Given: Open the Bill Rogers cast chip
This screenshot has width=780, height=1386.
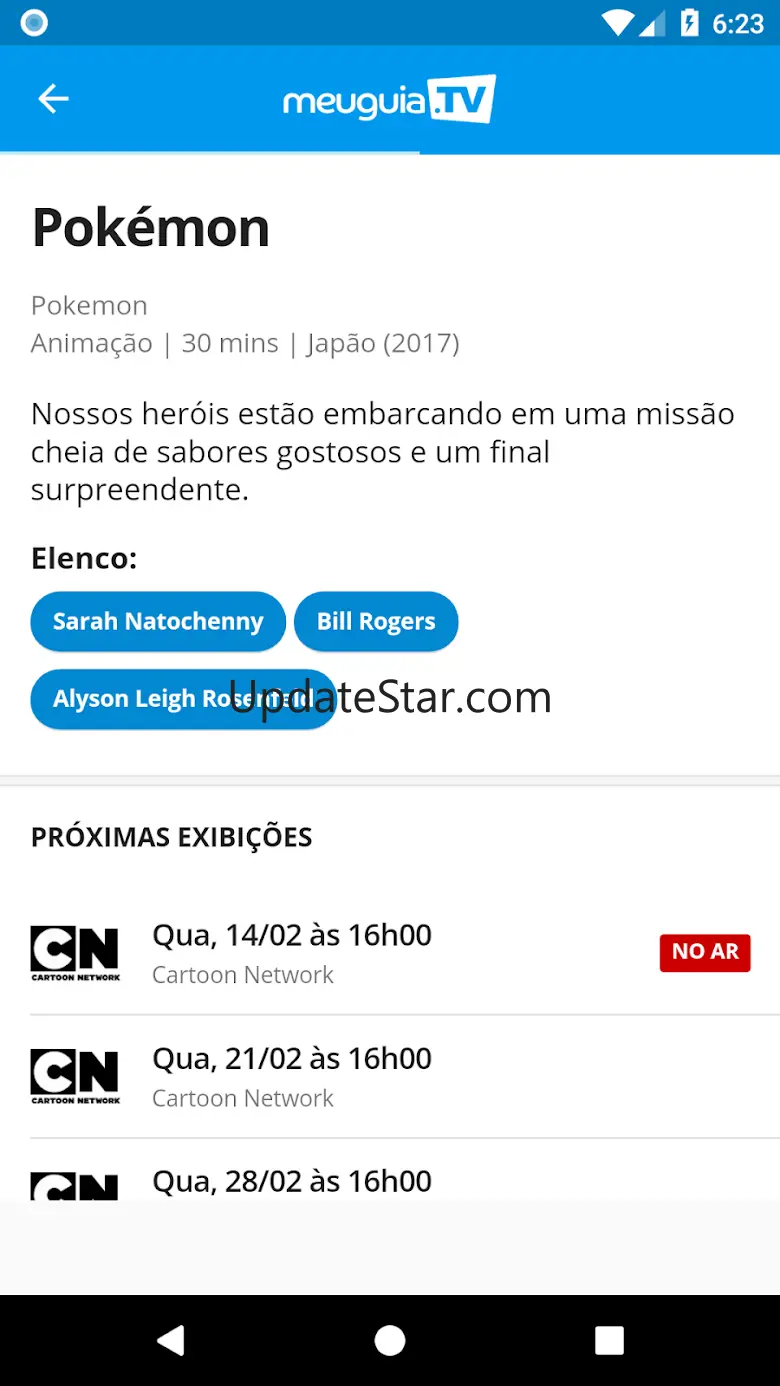Looking at the screenshot, I should pyautogui.click(x=376, y=621).
